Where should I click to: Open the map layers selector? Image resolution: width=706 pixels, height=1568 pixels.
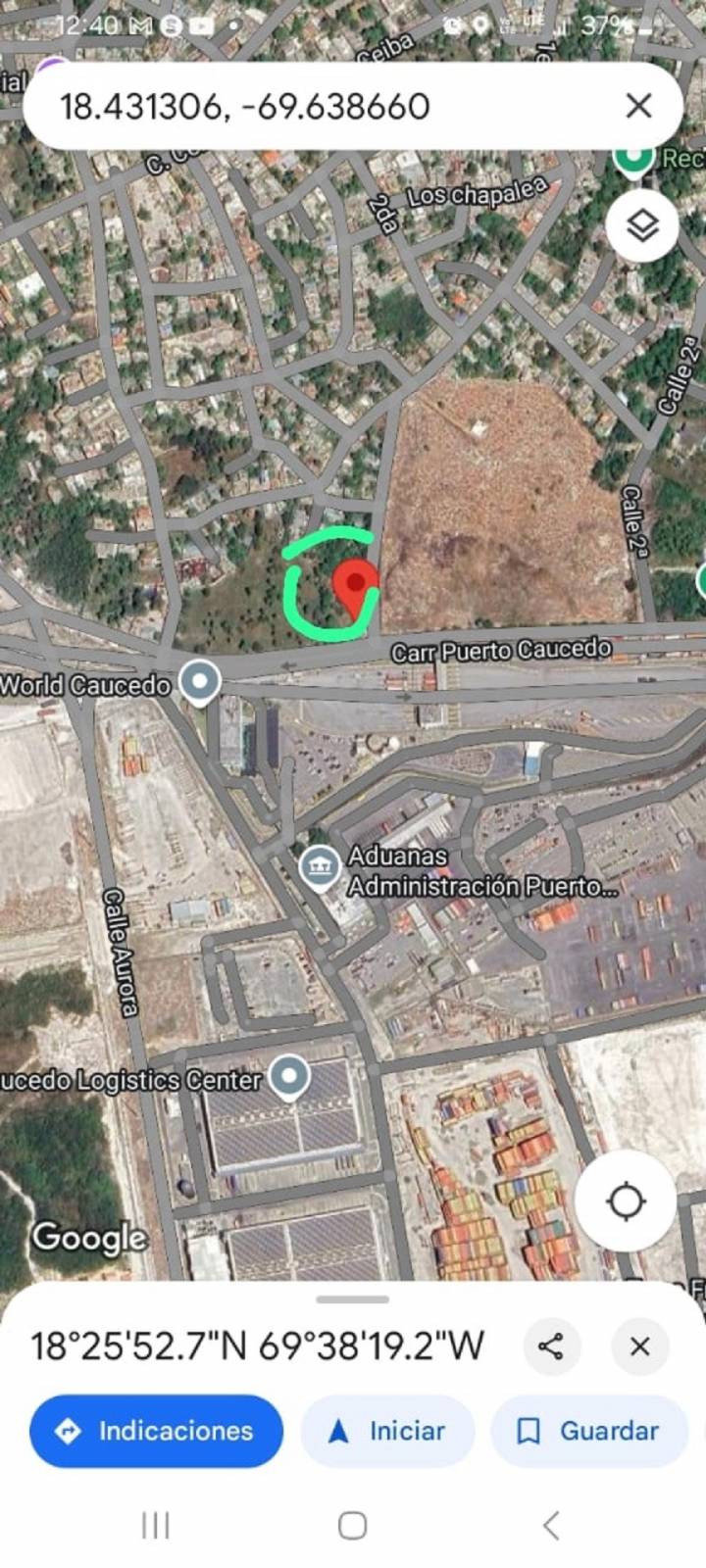[x=642, y=226]
